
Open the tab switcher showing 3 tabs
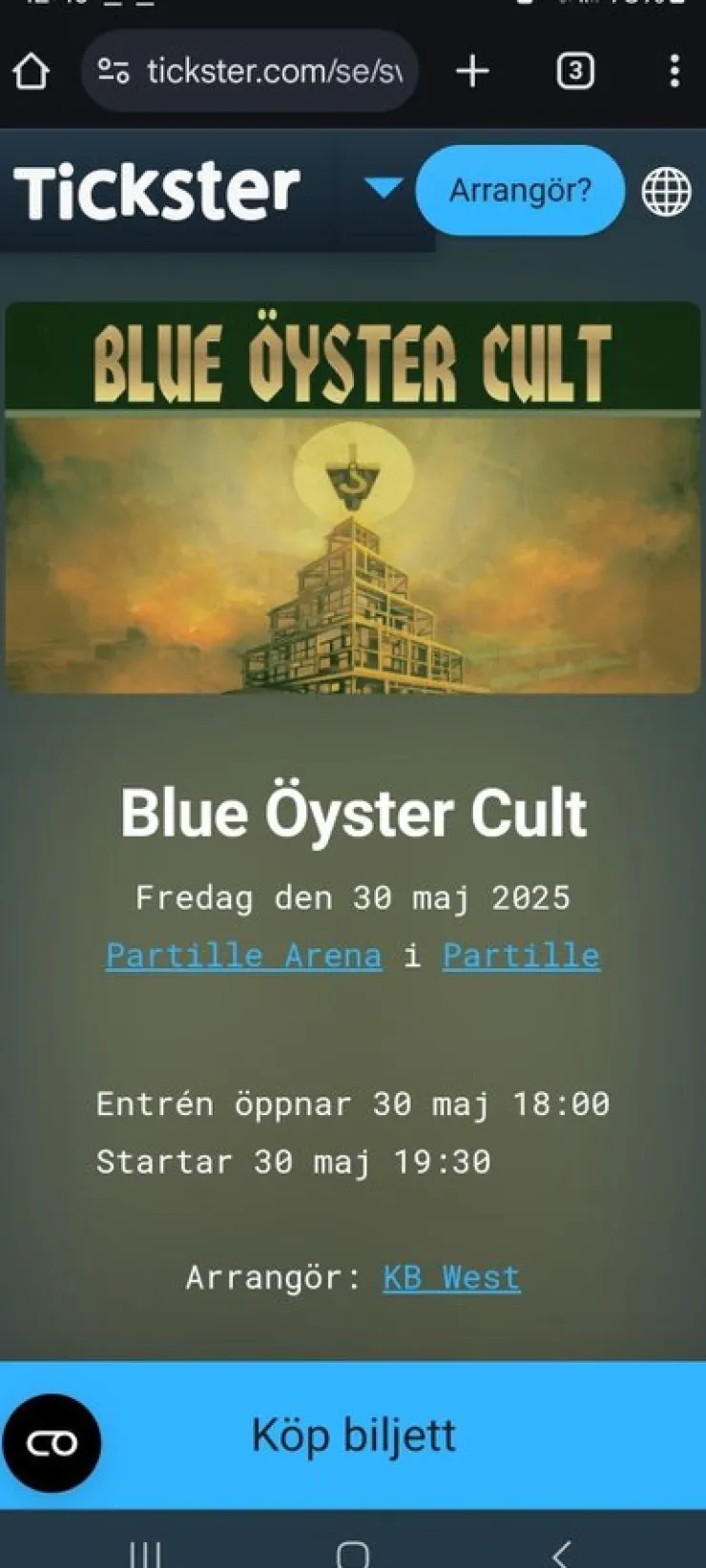[574, 72]
